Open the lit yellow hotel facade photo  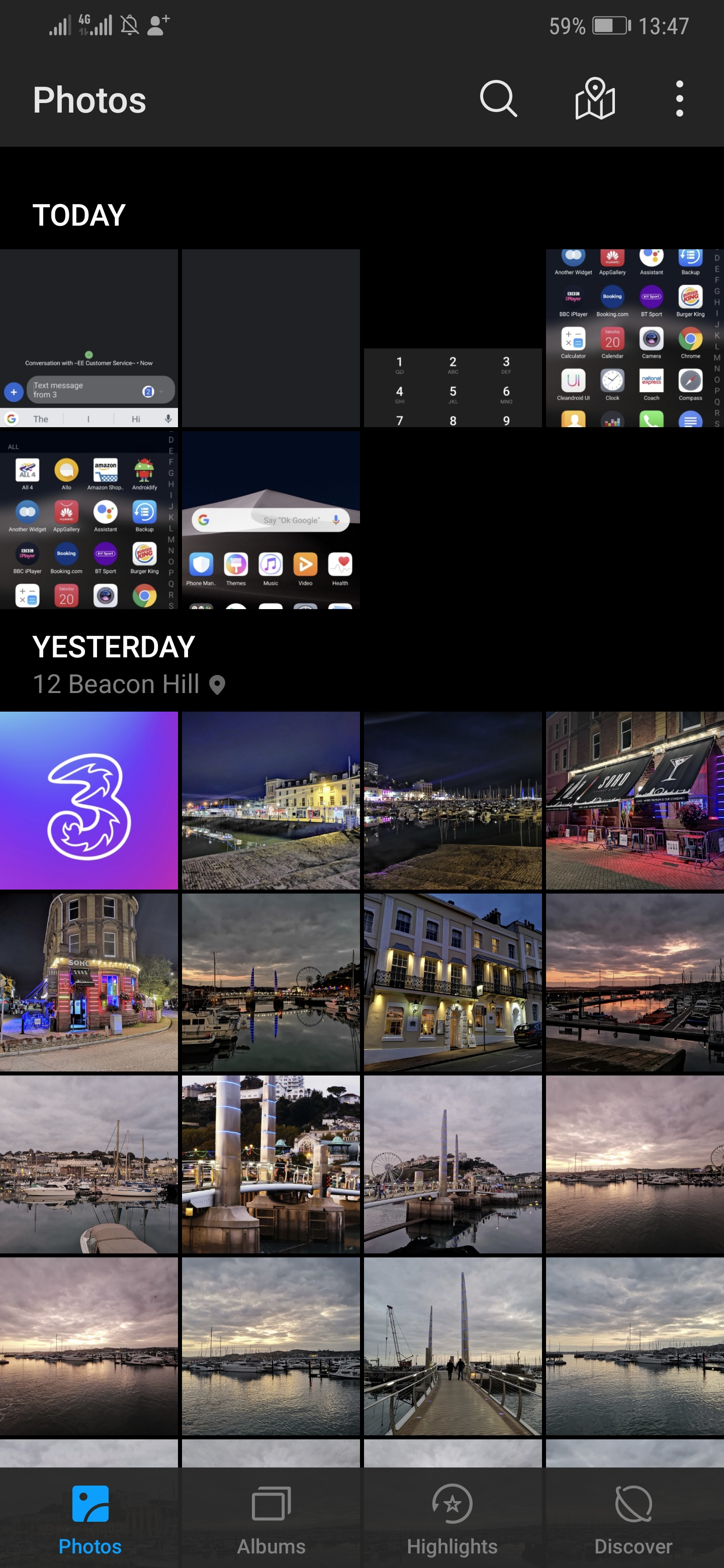click(x=452, y=983)
